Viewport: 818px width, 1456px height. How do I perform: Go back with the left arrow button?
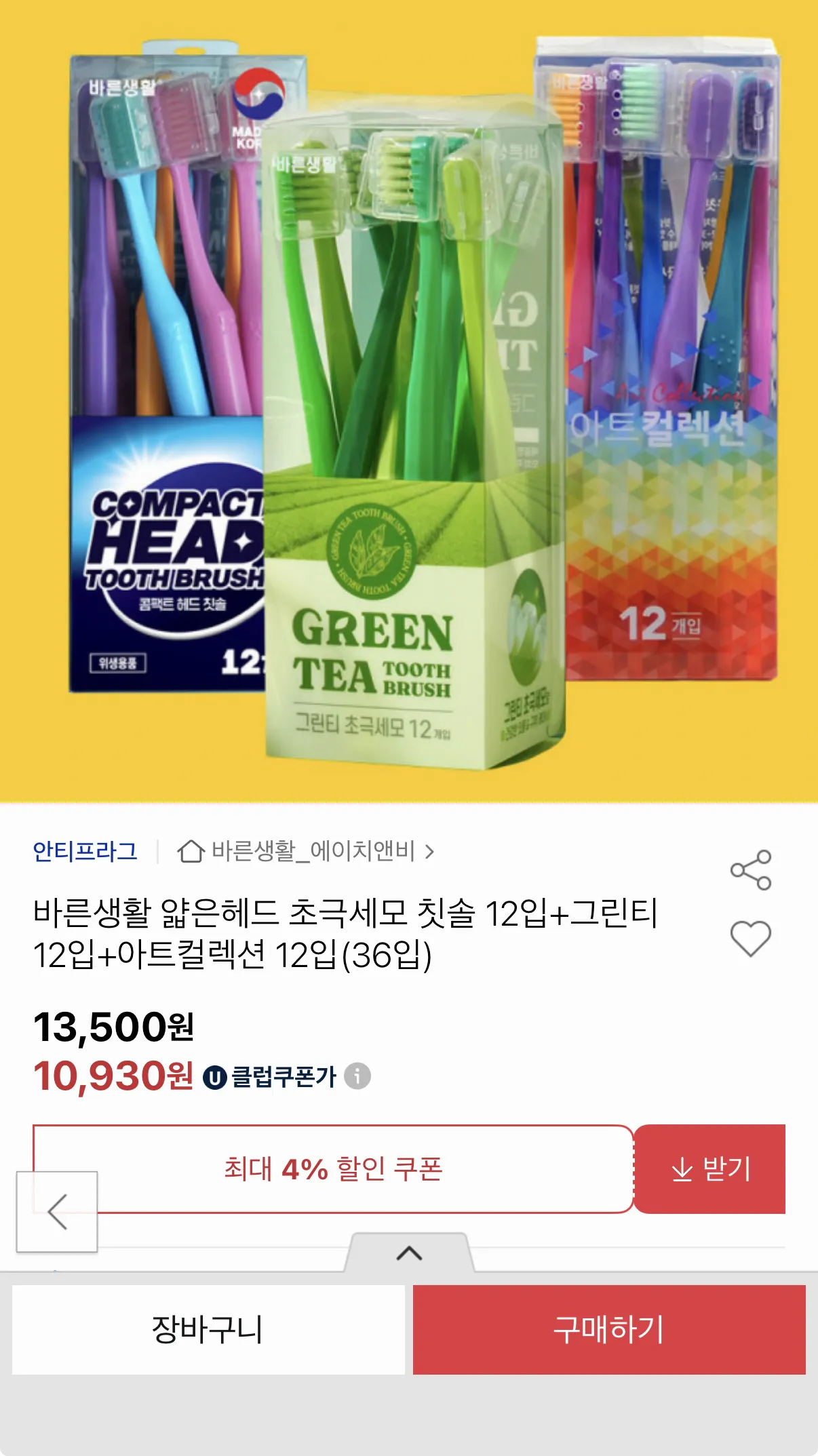point(57,1211)
